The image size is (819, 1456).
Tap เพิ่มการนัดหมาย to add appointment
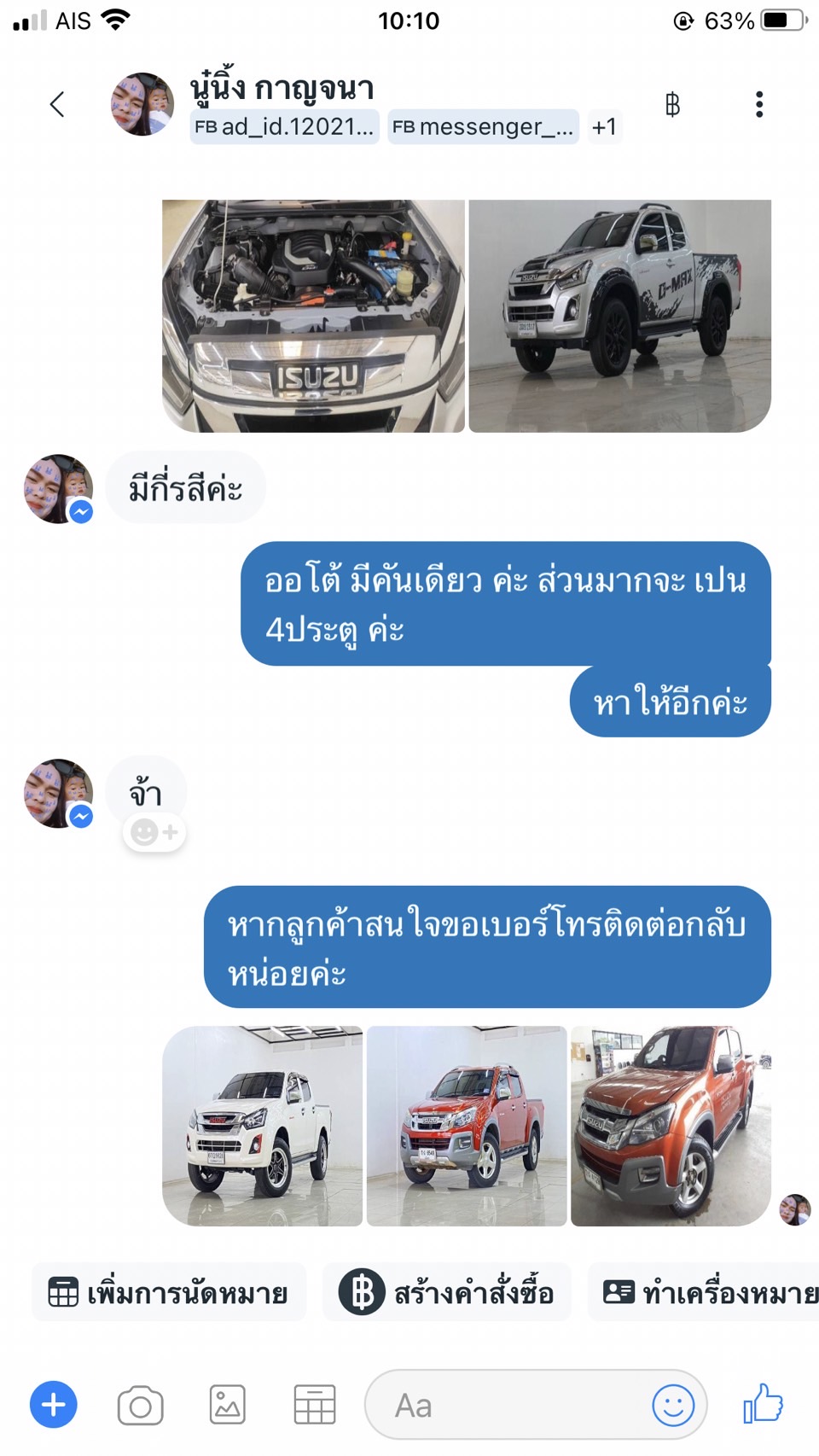pyautogui.click(x=169, y=1292)
